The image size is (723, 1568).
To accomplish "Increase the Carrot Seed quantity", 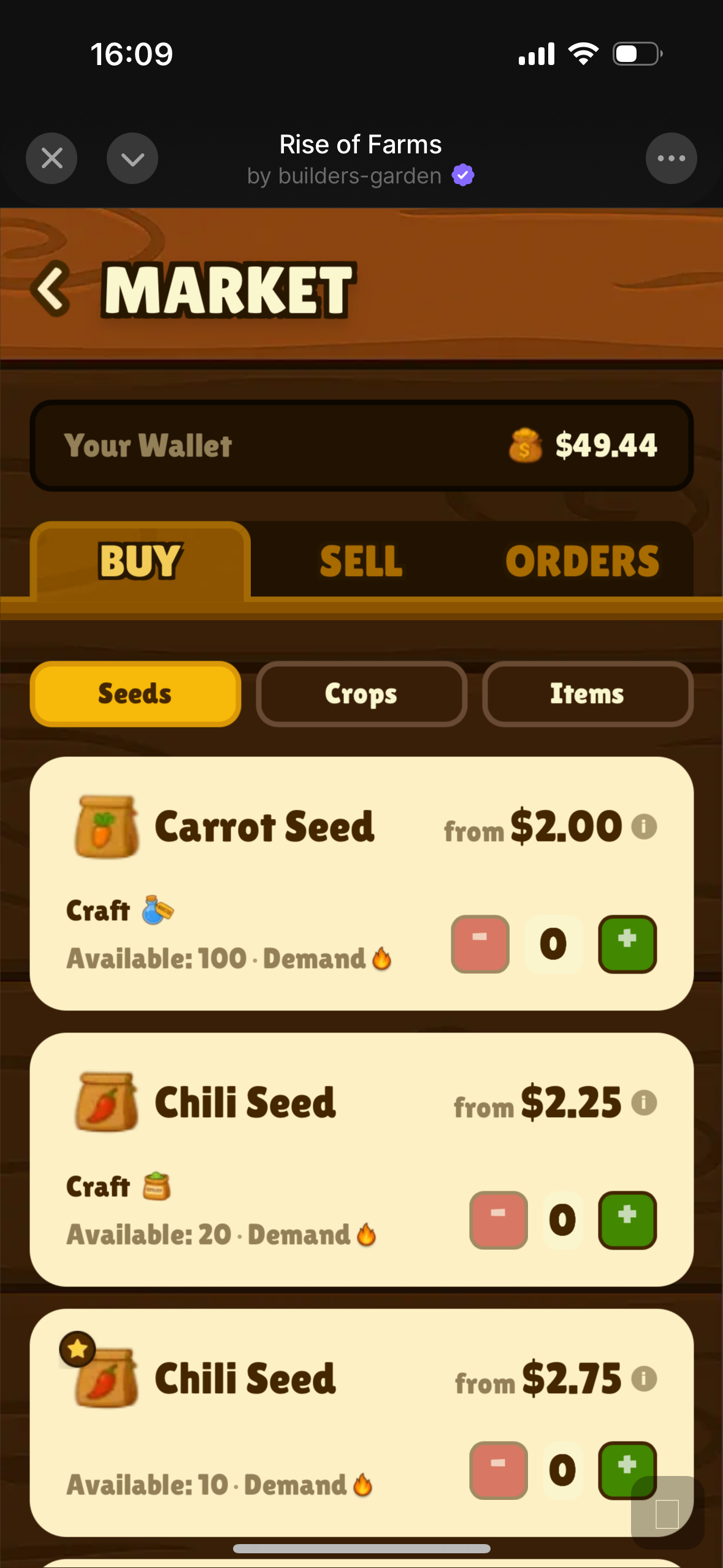I will tap(627, 943).
